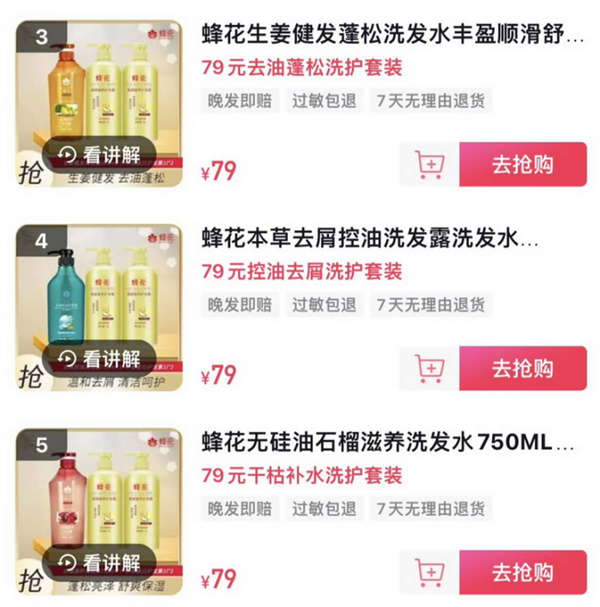Open the 蜂花本草去屑控油洗发露 product listing

pyautogui.click(x=370, y=241)
